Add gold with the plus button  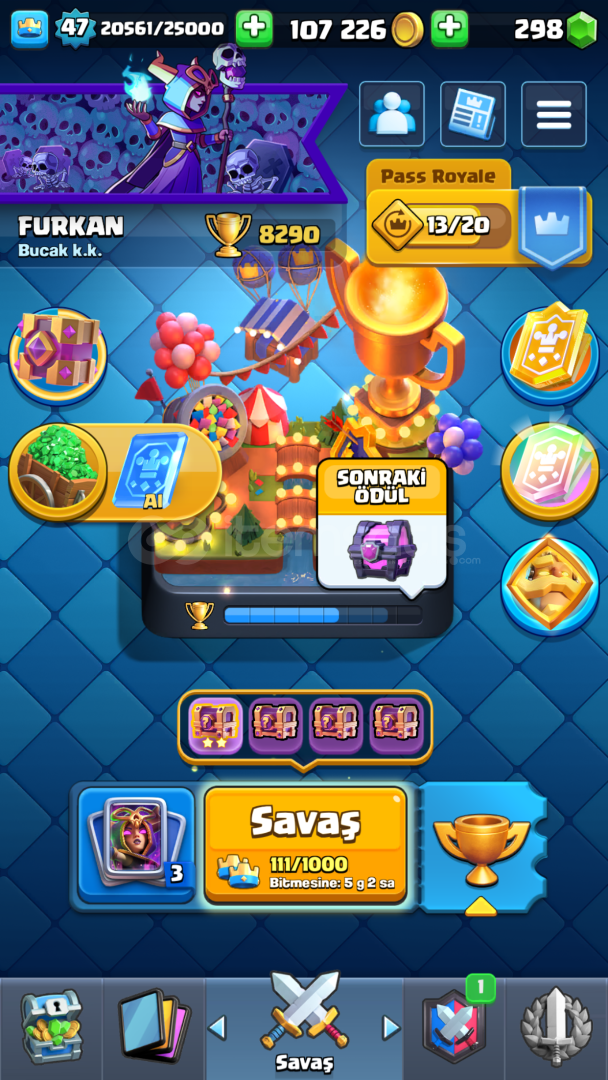449,29
